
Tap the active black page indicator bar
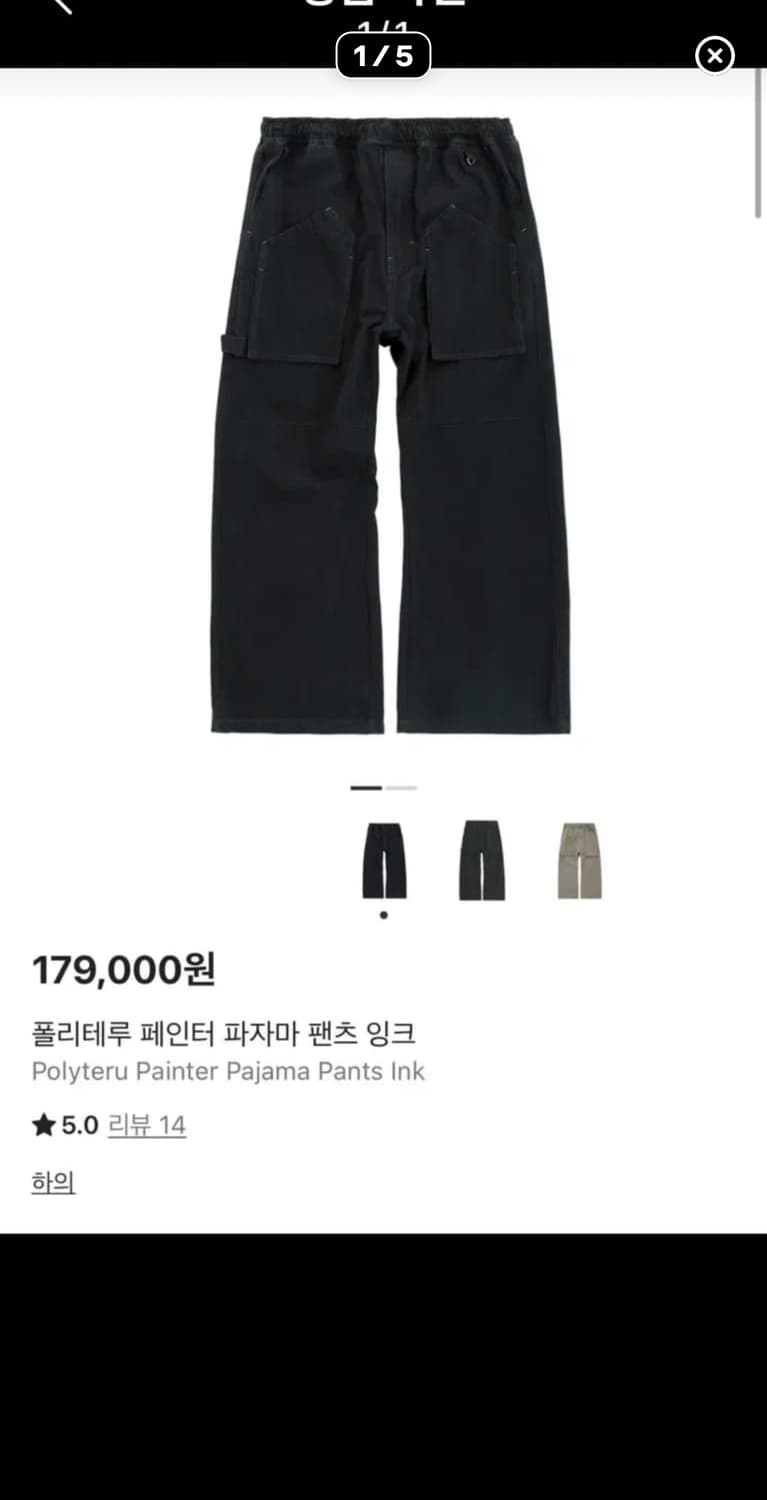click(368, 788)
